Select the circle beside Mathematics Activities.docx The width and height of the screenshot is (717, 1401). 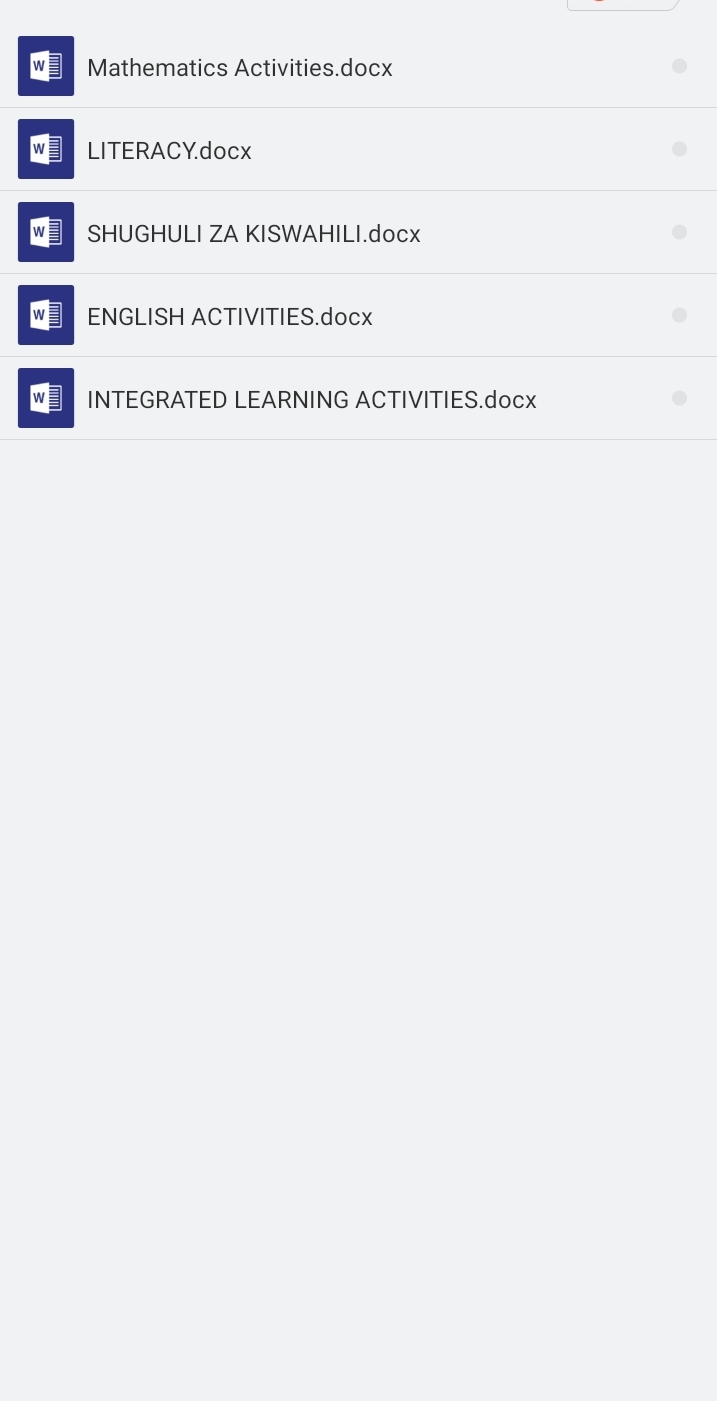pyautogui.click(x=680, y=66)
